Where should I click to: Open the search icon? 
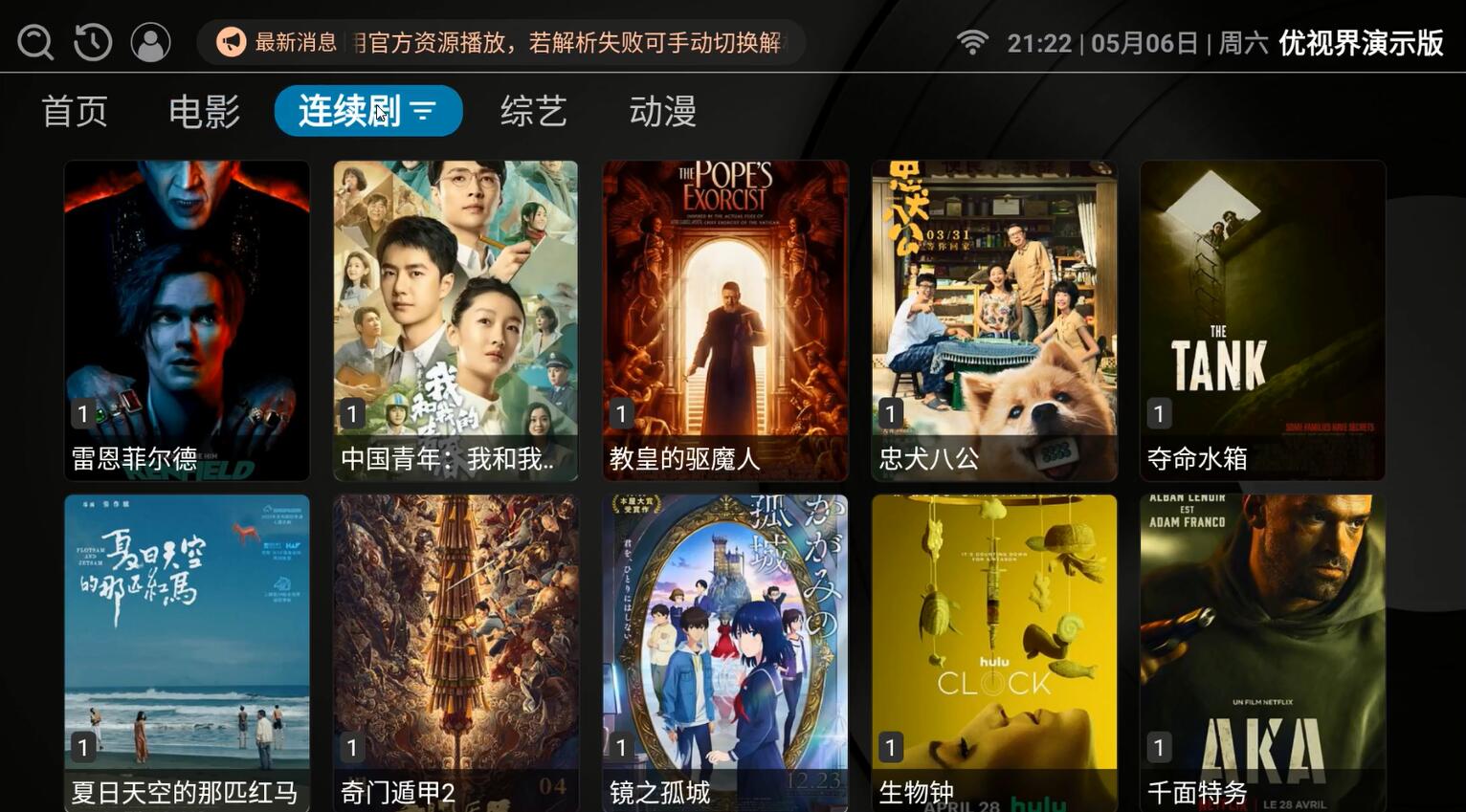coord(35,42)
